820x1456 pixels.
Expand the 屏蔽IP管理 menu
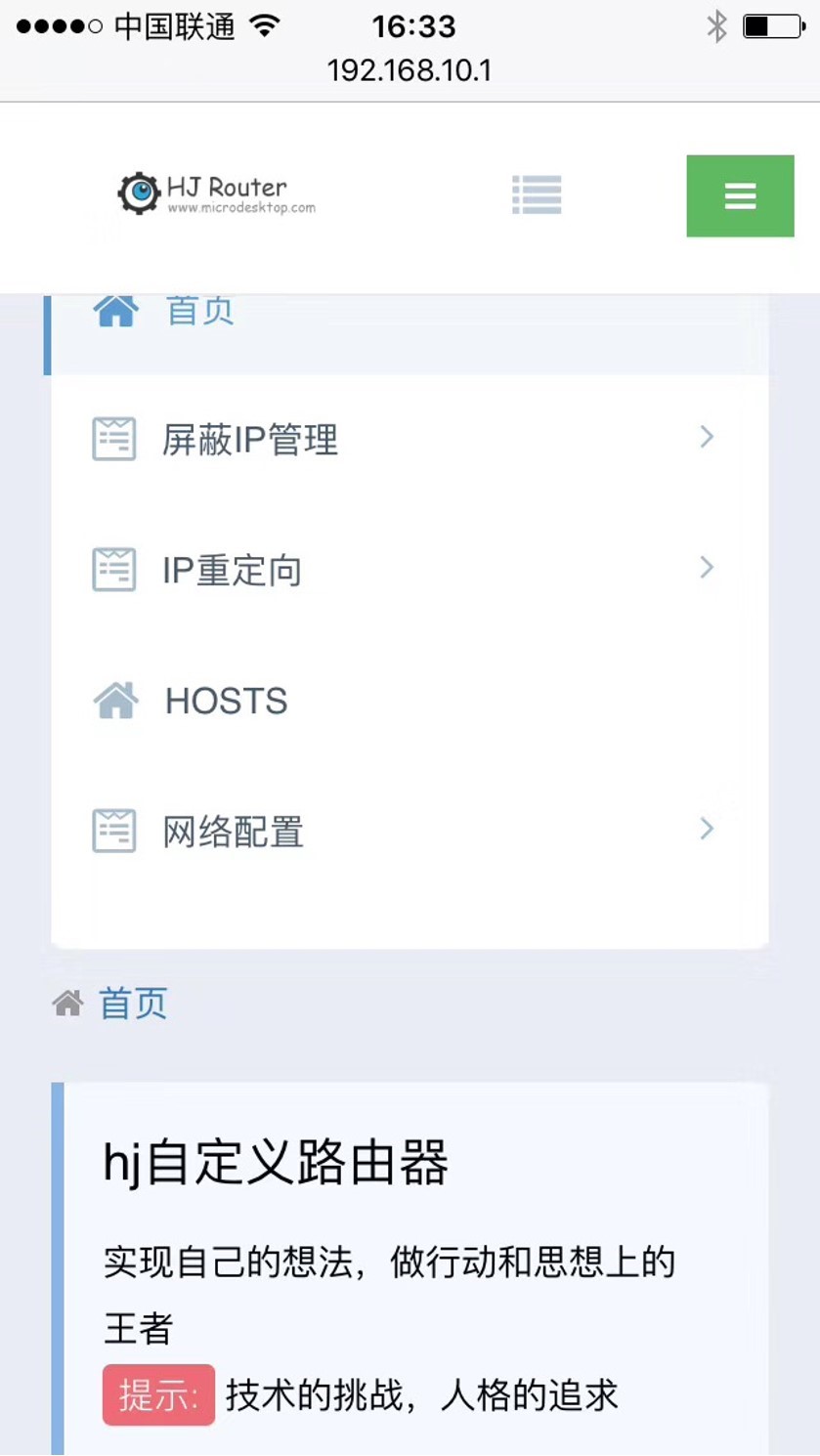(x=409, y=439)
